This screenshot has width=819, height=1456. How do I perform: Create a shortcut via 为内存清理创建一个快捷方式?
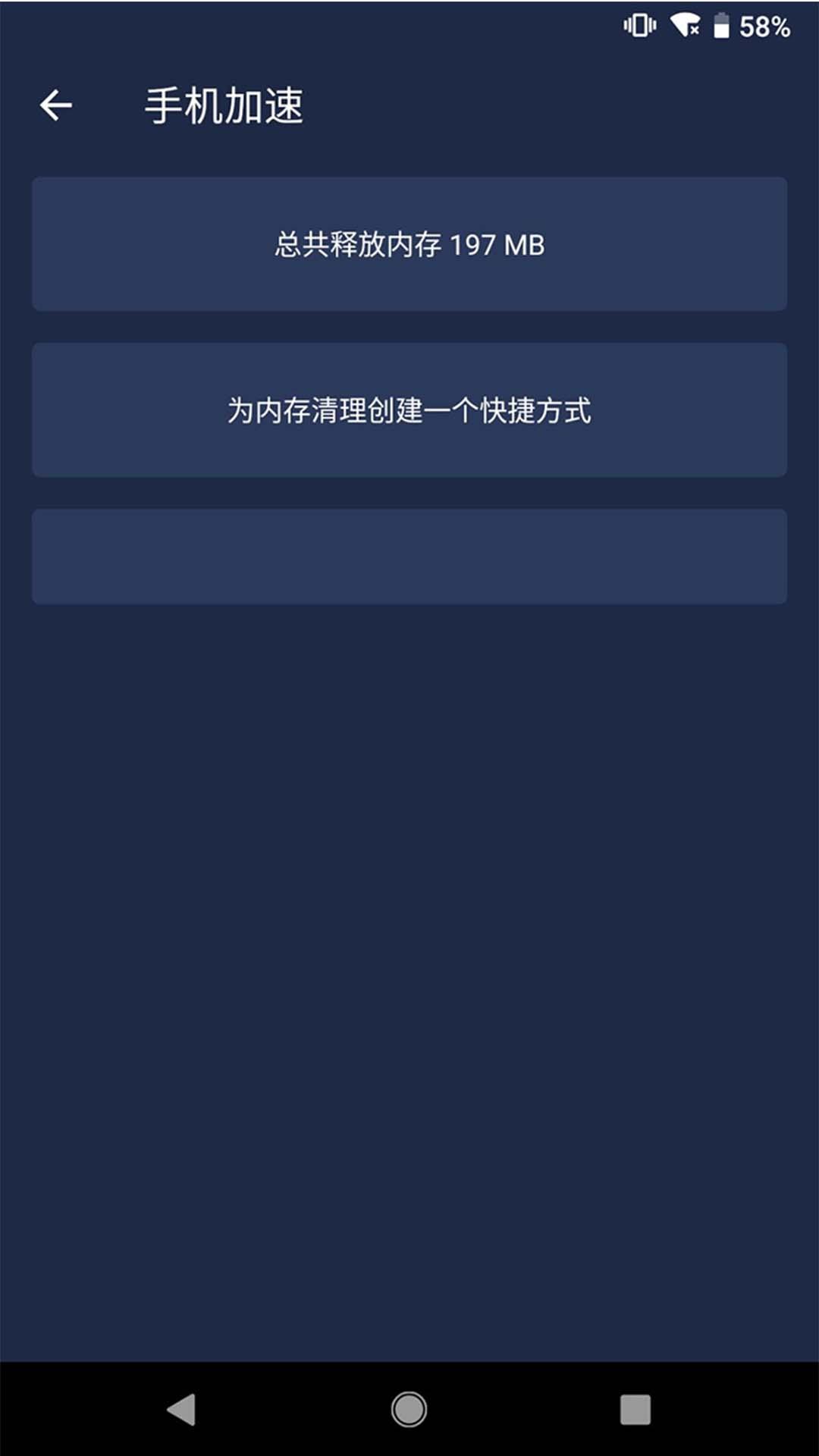[409, 410]
